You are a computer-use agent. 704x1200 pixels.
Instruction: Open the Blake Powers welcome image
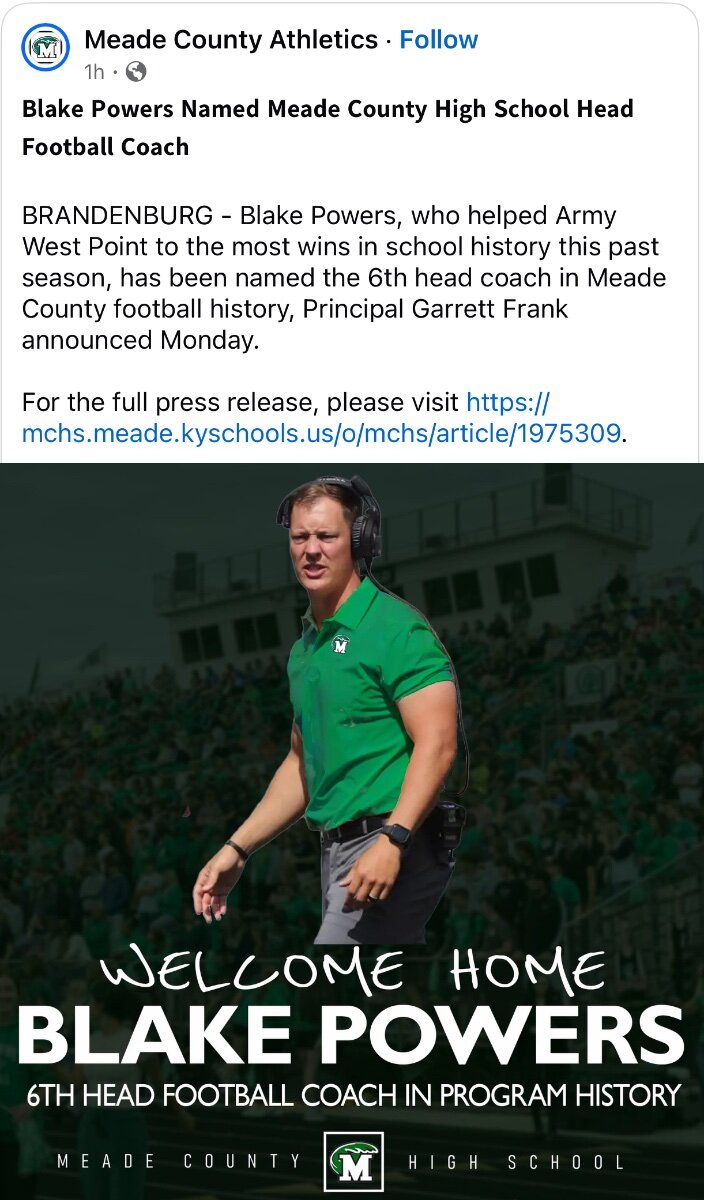coord(352,831)
